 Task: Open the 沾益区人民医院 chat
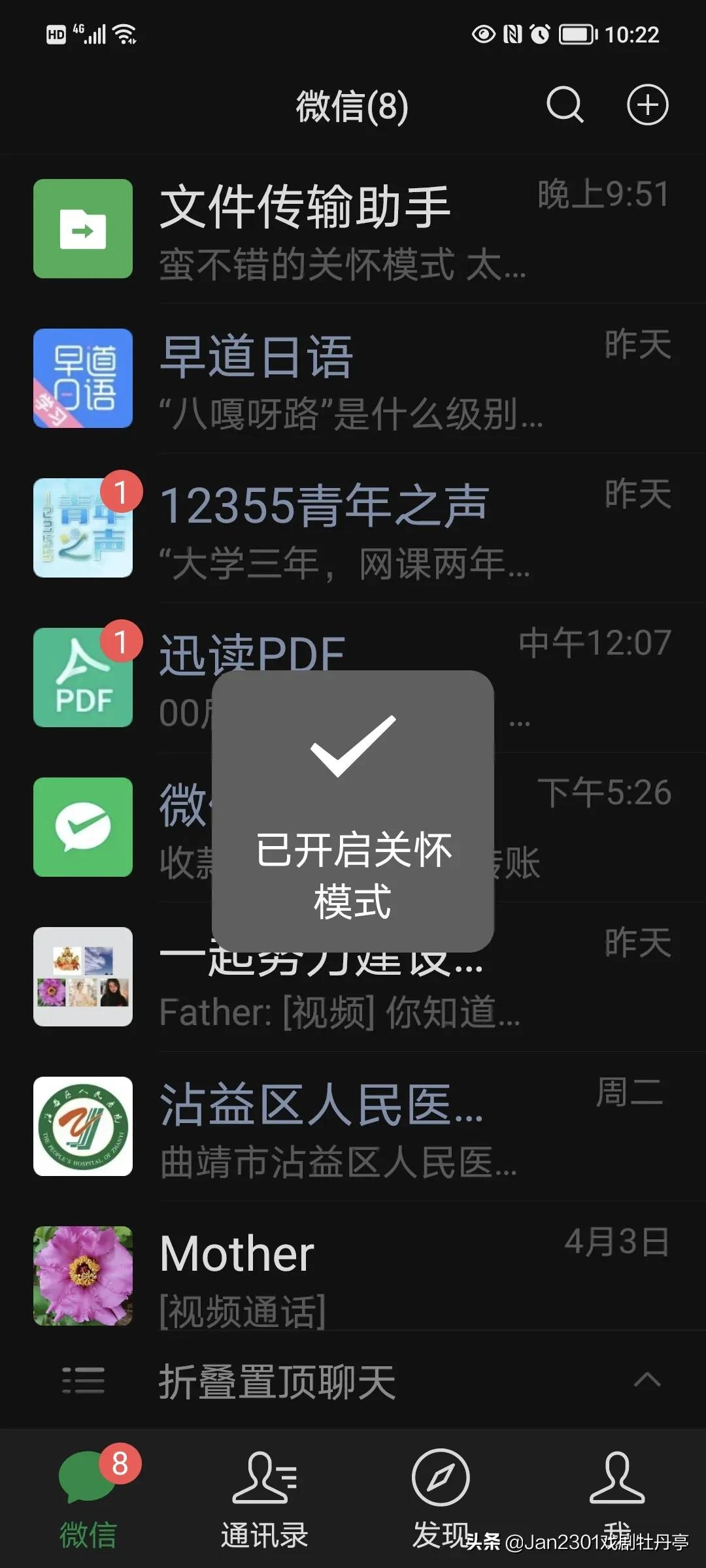click(x=353, y=1126)
